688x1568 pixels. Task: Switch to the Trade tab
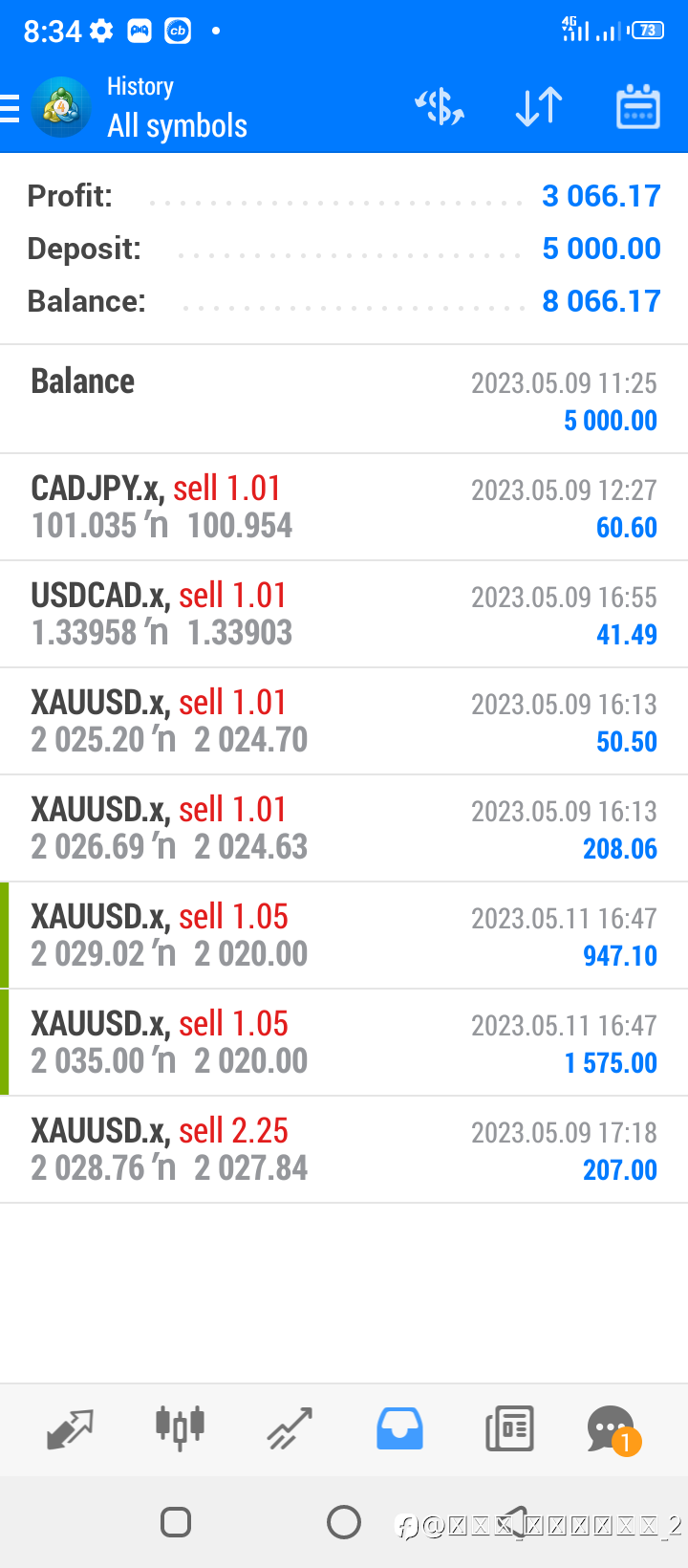(x=290, y=1429)
